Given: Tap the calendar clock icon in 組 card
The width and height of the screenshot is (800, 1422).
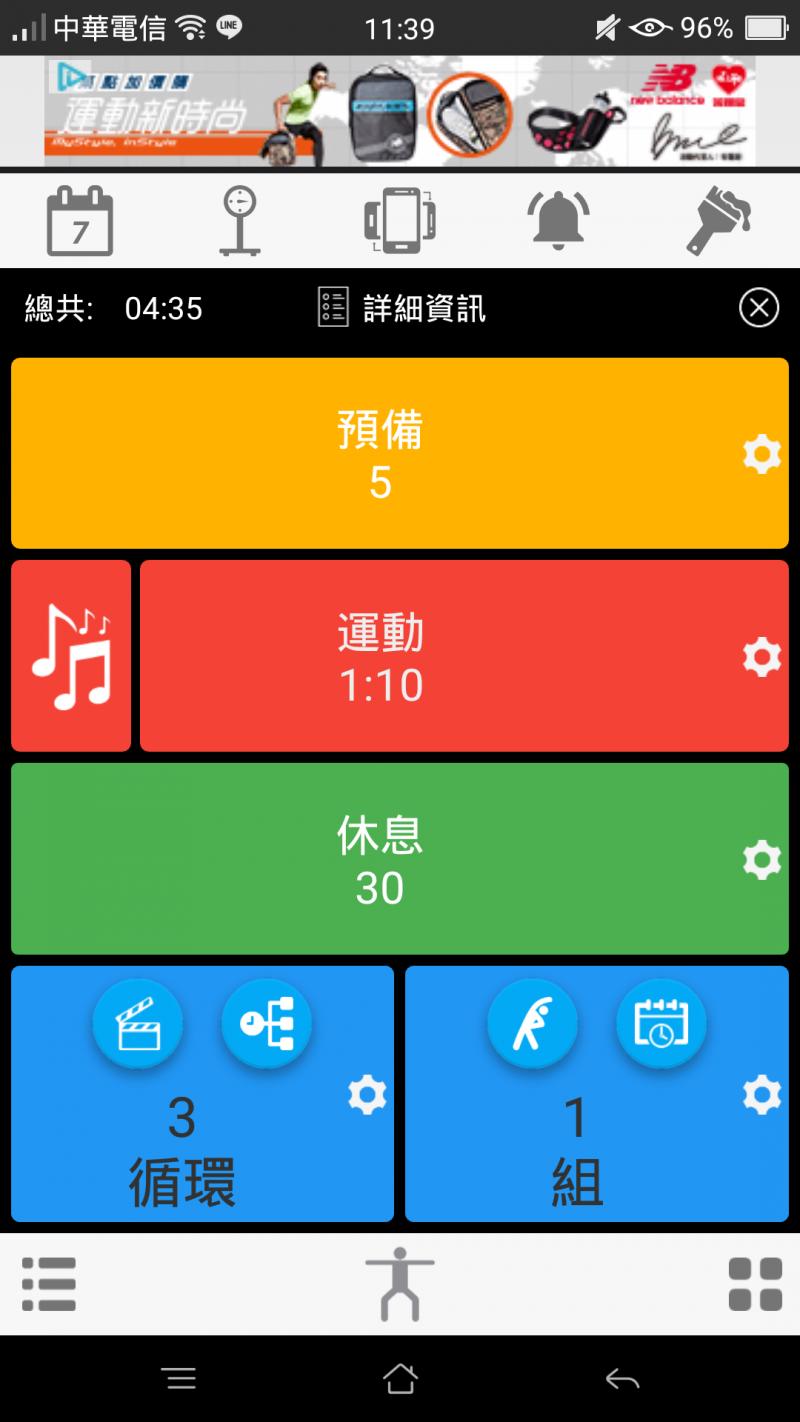Looking at the screenshot, I should click(661, 1024).
